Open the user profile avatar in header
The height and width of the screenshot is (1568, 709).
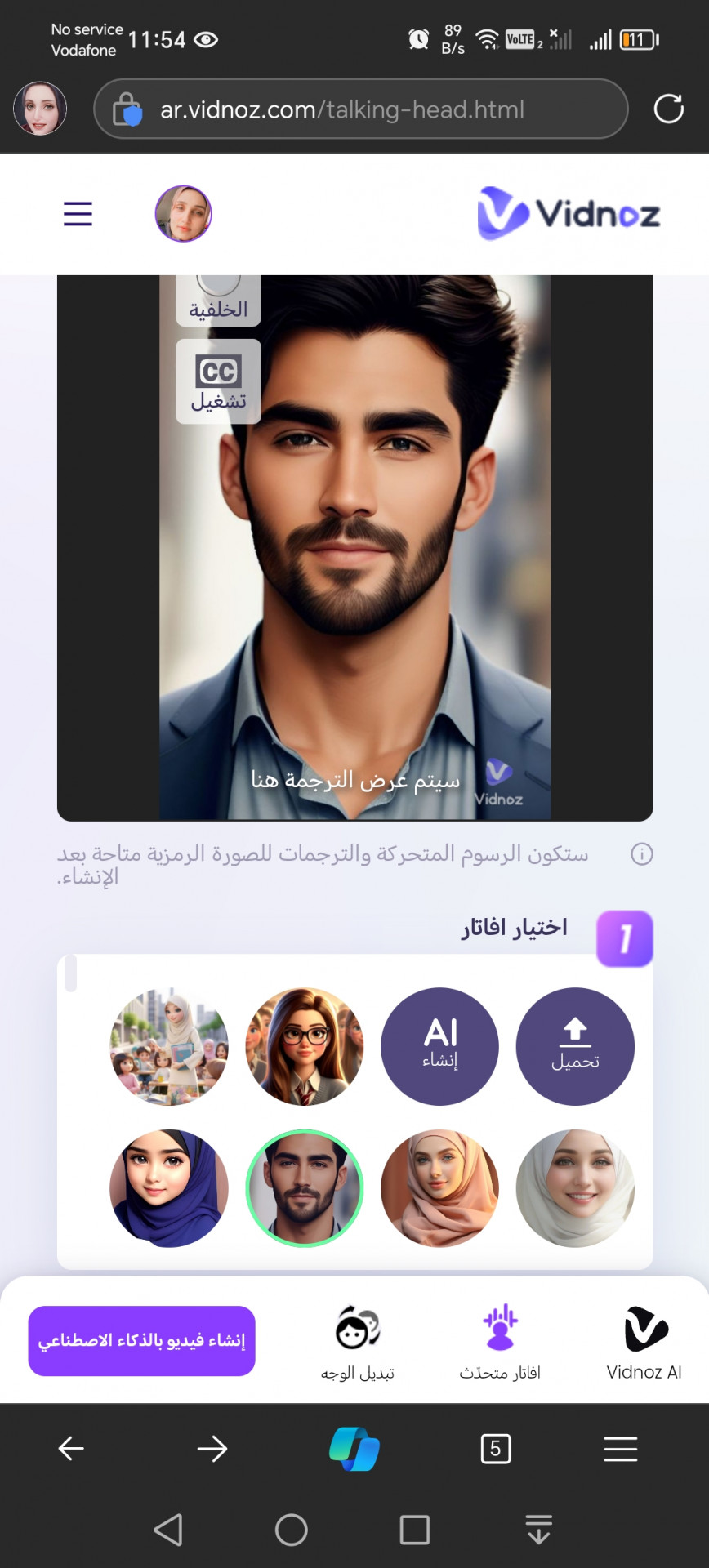(183, 214)
